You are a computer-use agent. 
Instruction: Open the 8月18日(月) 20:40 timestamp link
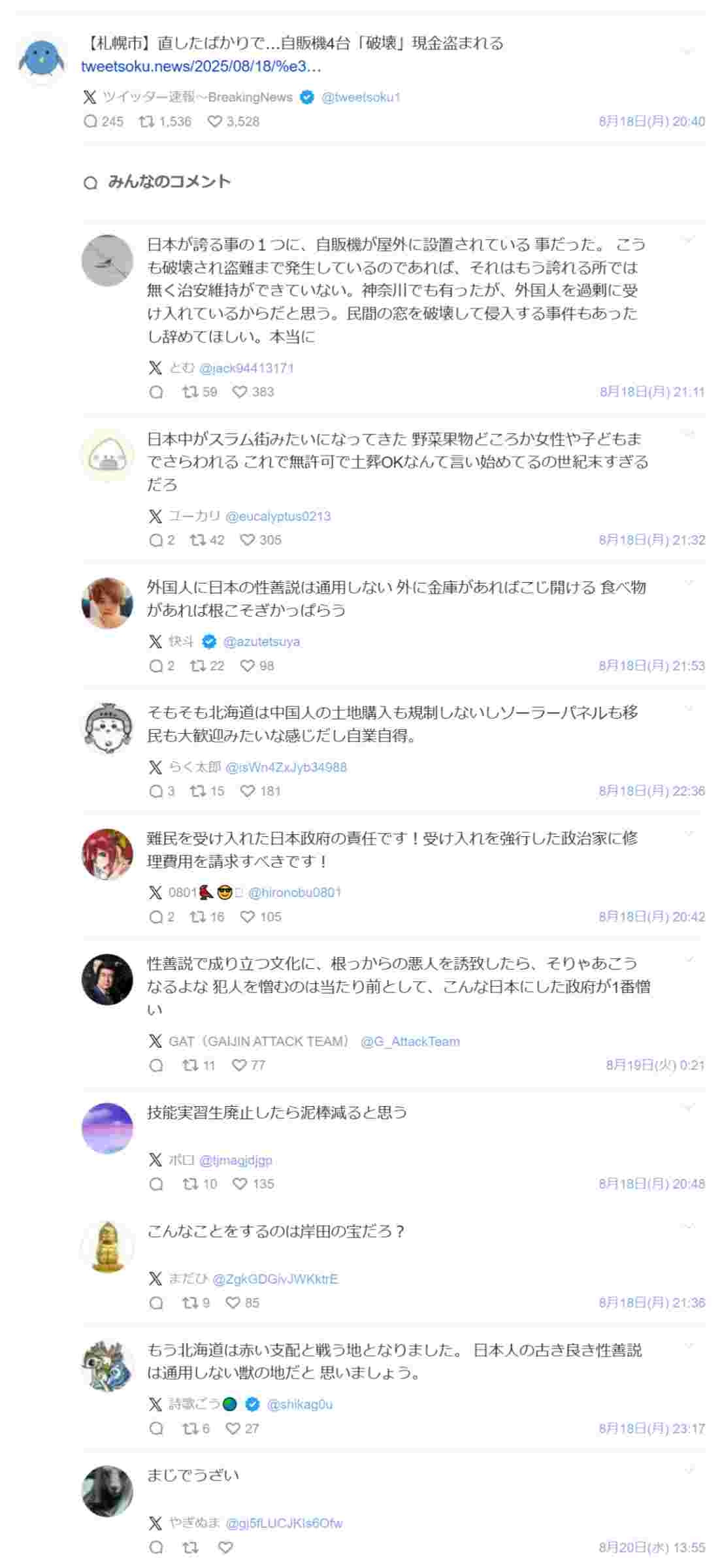coord(651,122)
